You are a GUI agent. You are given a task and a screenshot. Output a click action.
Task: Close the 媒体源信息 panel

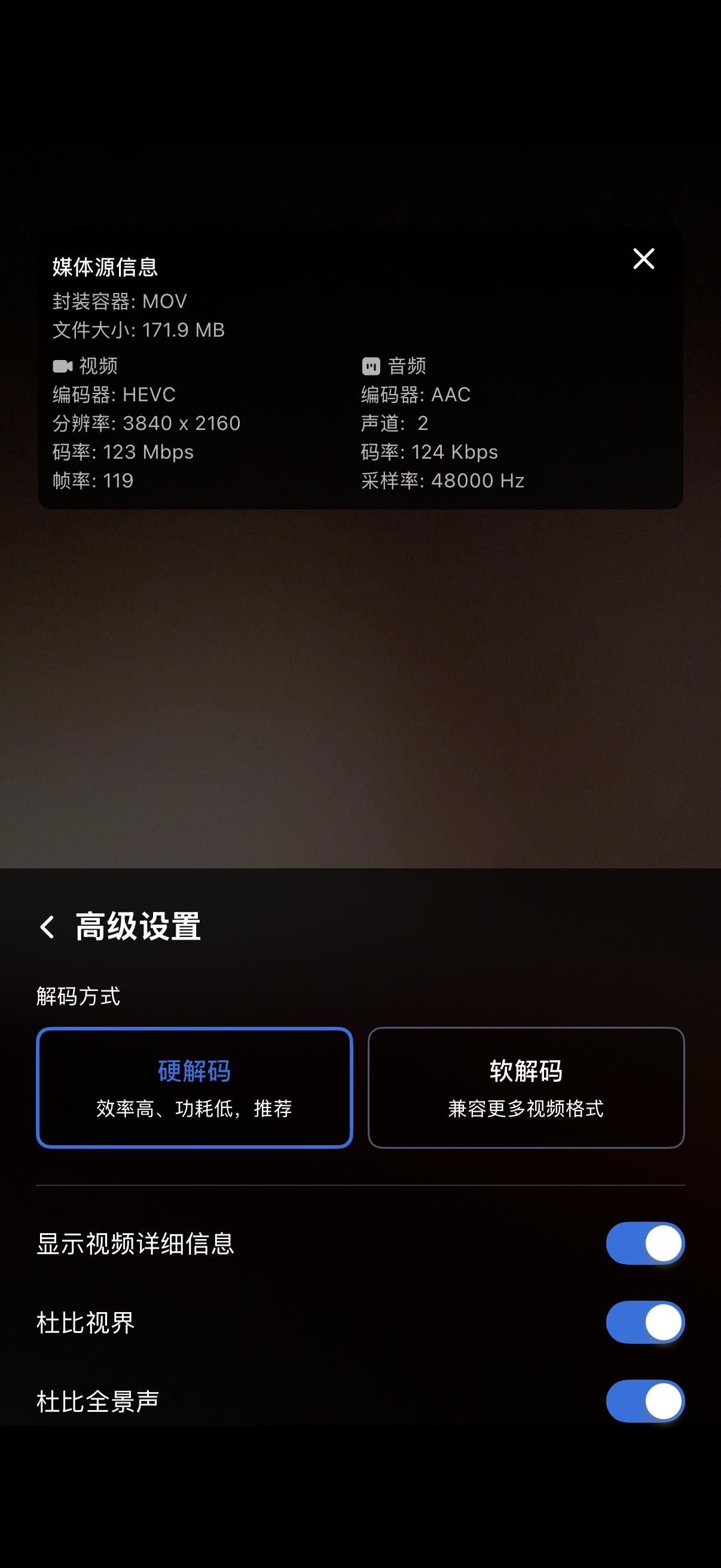[643, 259]
